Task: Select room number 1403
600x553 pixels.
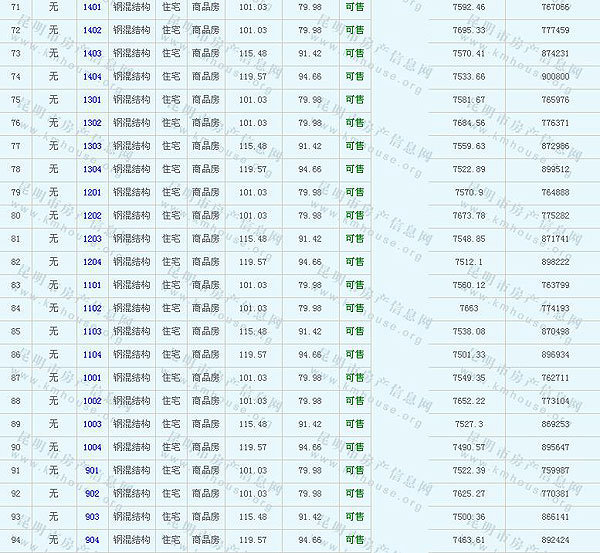Action: click(x=92, y=53)
